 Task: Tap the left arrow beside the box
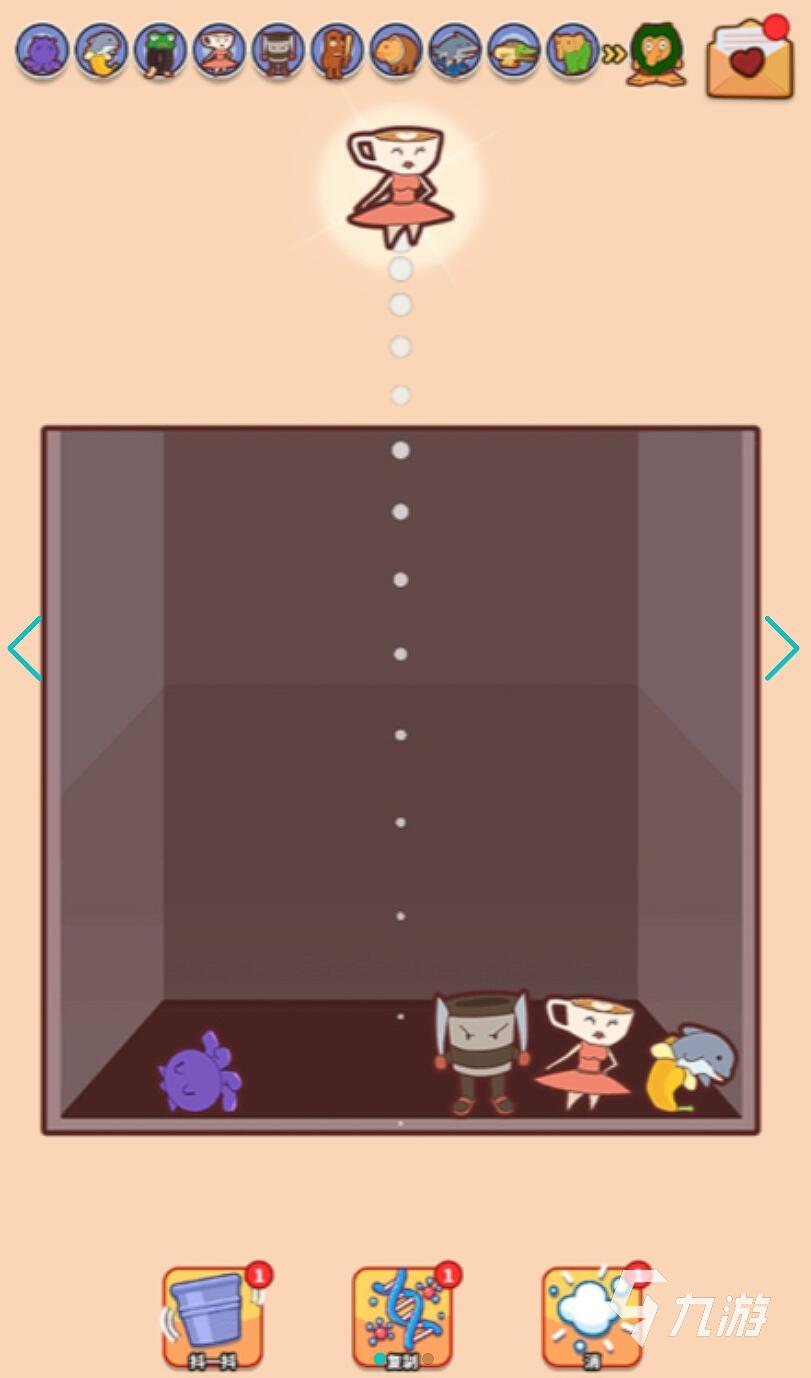click(25, 649)
